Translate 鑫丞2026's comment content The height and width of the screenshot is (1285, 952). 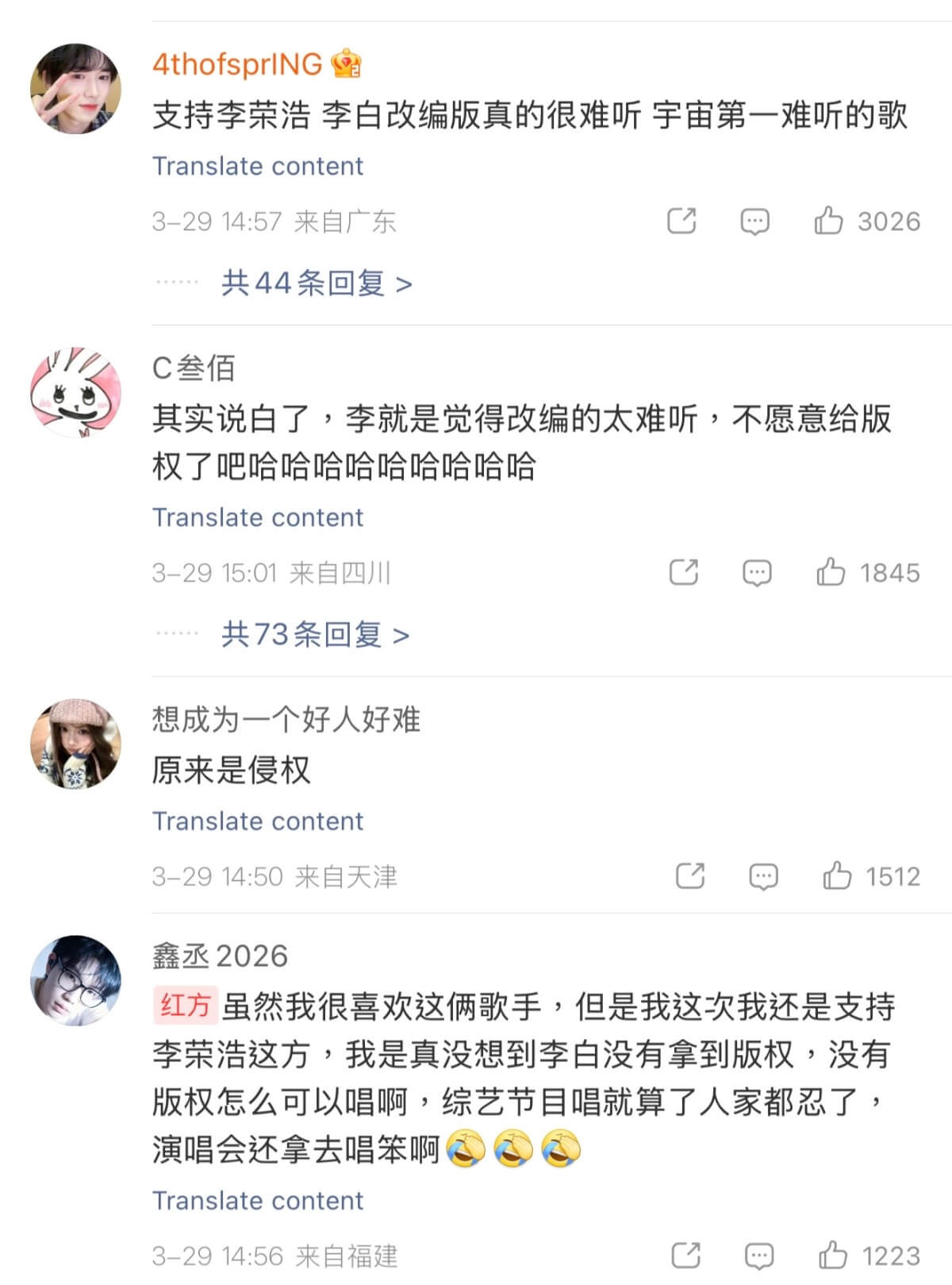(258, 1200)
